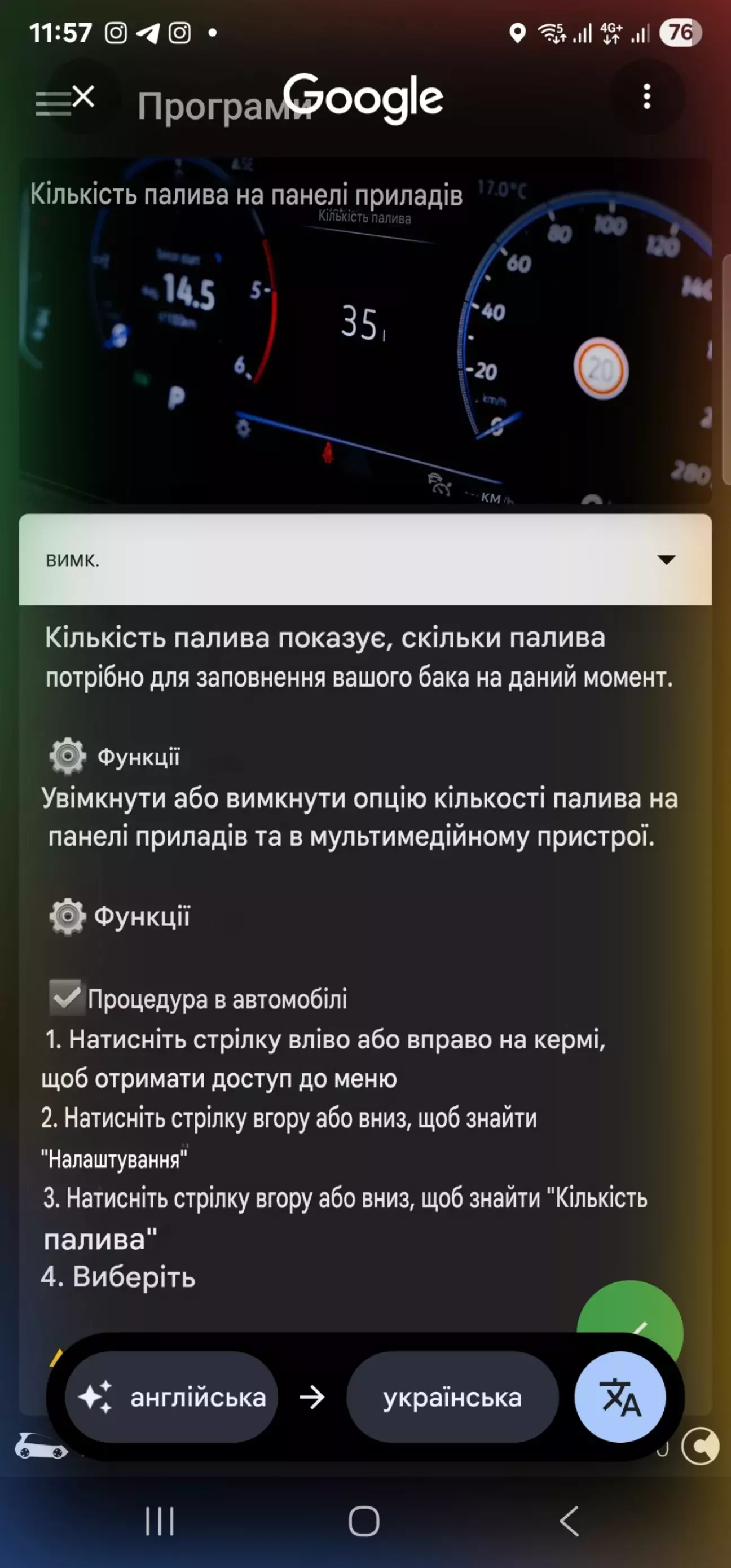Expand the "вимк." dropdown
This screenshot has width=731, height=1568.
365,559
